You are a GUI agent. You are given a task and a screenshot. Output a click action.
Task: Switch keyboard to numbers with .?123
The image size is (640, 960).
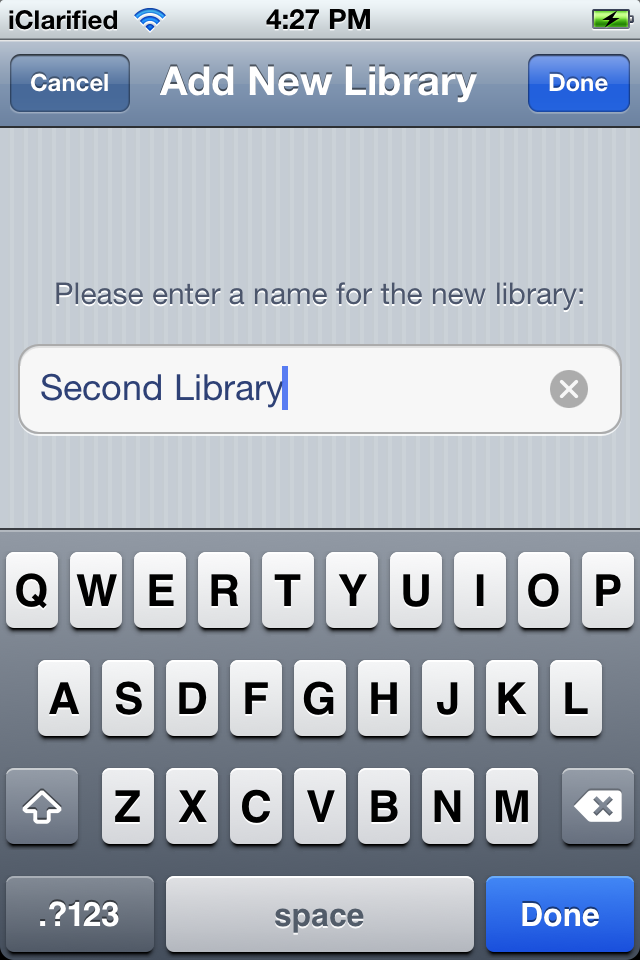79,914
